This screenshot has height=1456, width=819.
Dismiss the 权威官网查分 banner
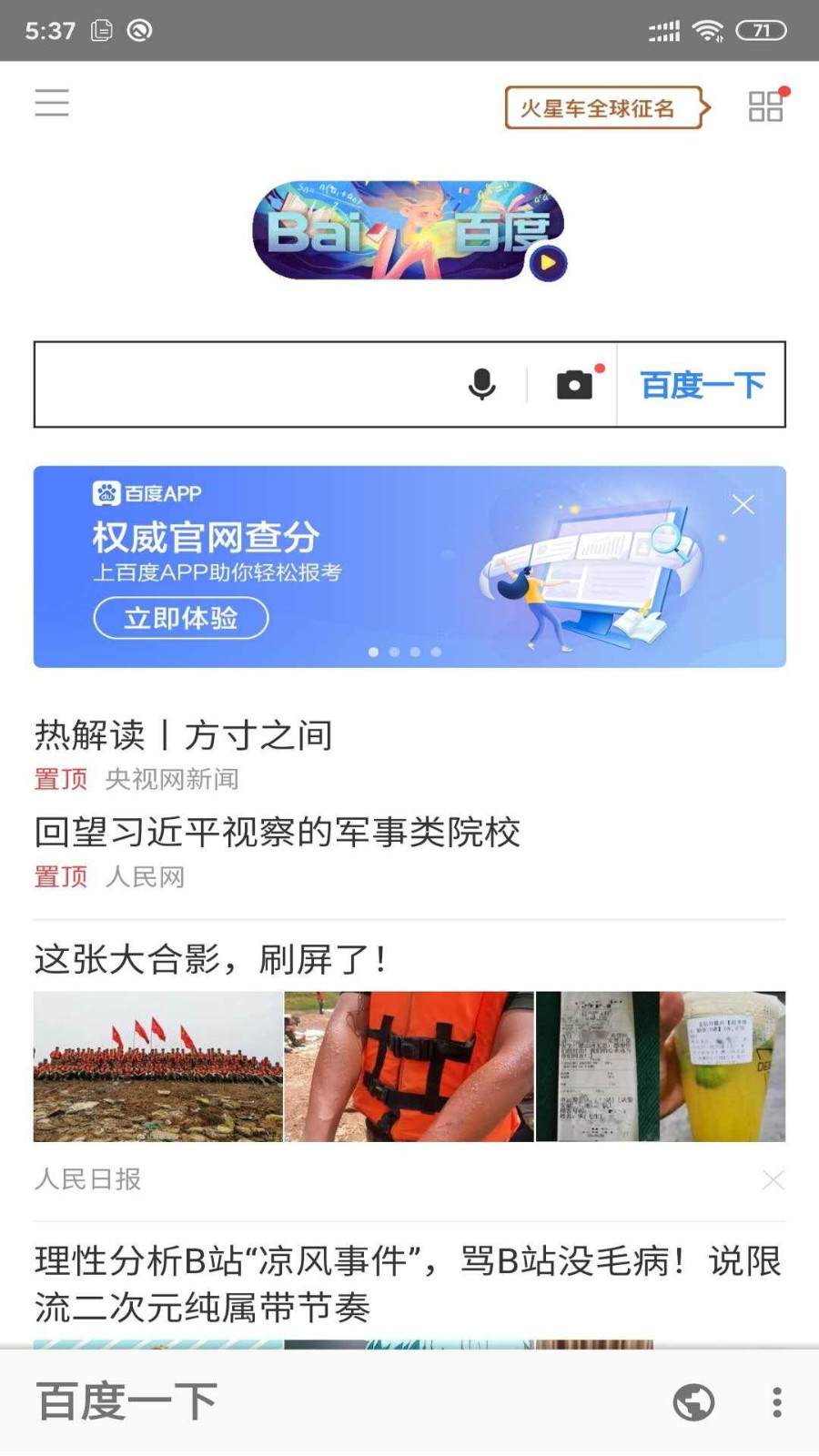[743, 505]
